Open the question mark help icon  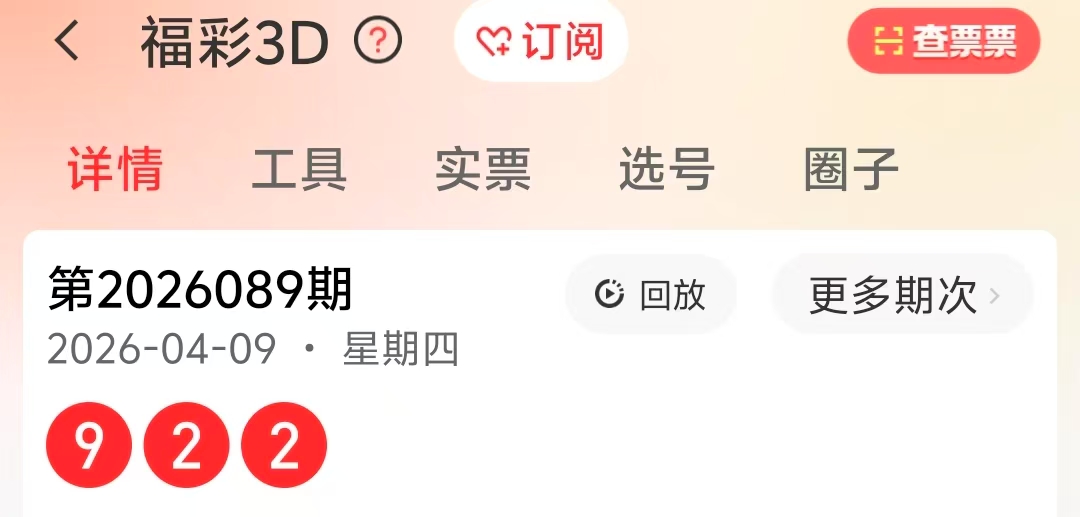[378, 42]
